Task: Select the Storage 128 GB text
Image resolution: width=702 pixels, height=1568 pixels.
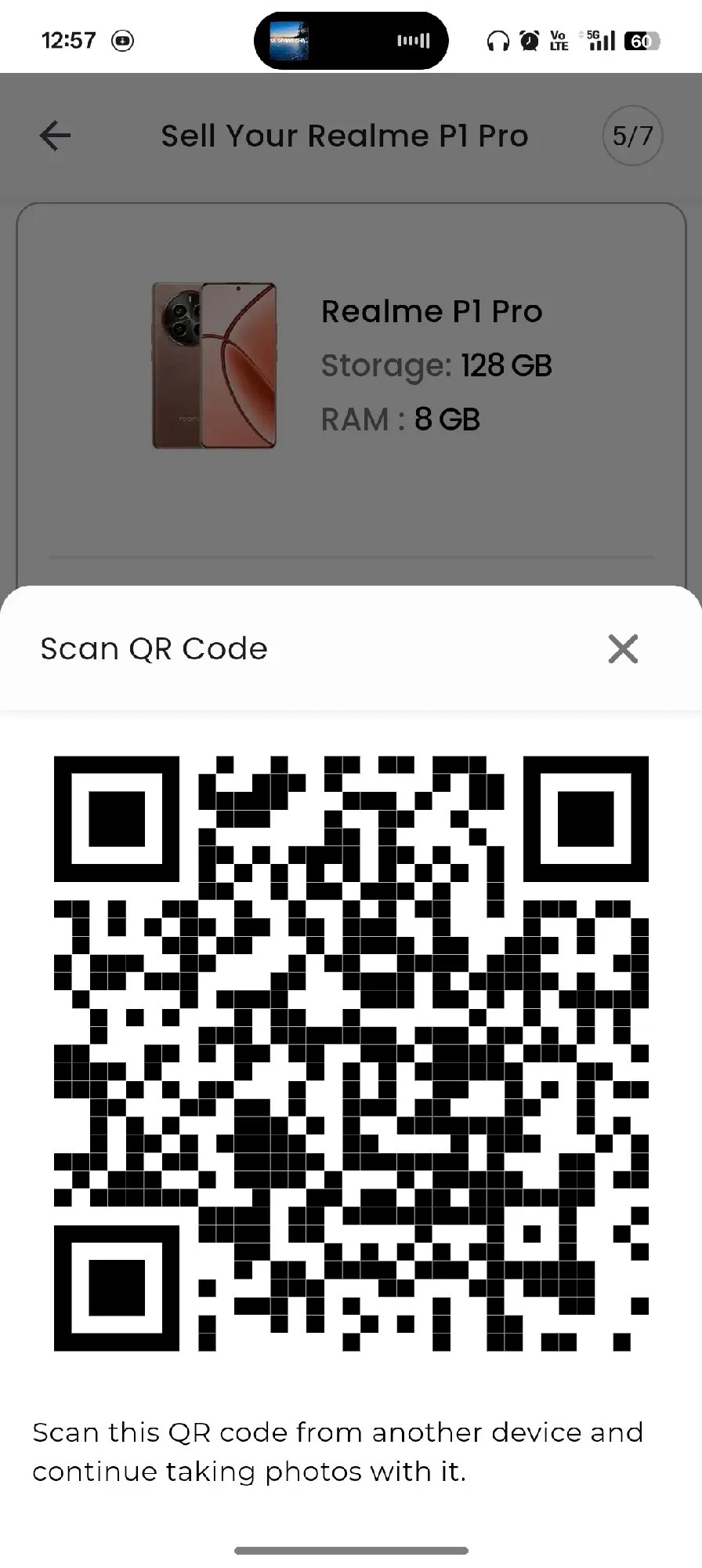Action: (x=436, y=365)
